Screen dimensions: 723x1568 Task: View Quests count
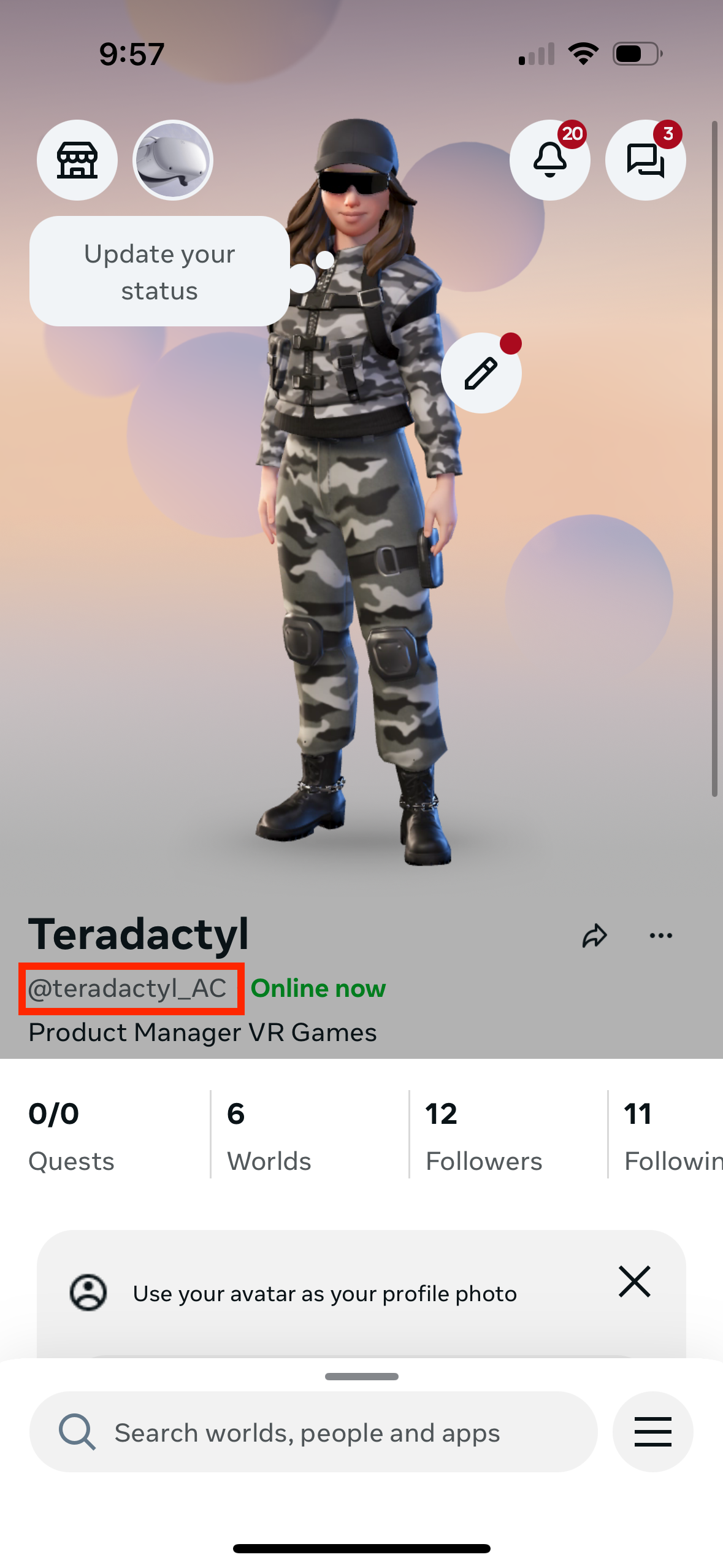coord(72,1135)
